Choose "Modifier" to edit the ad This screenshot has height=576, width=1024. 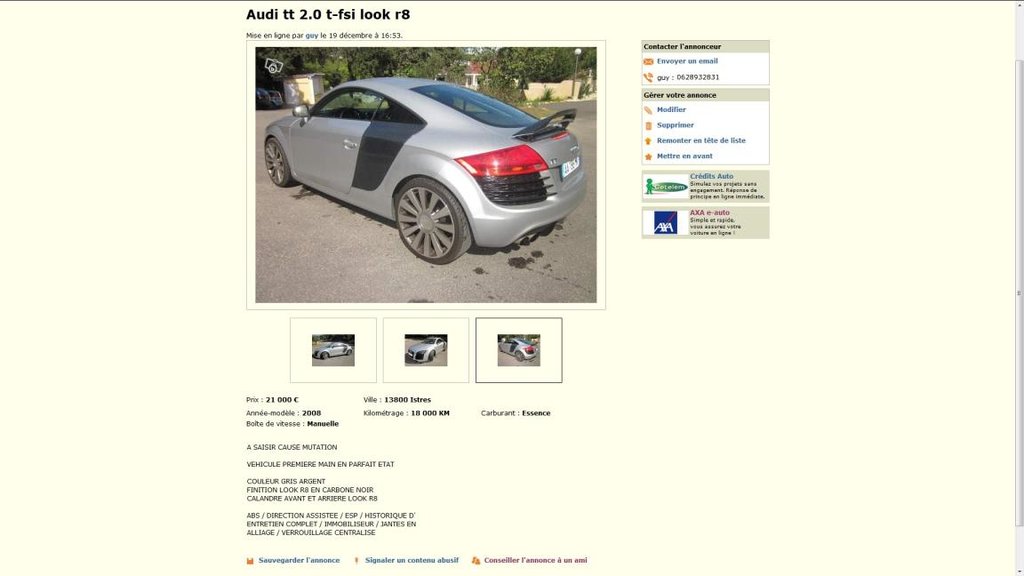click(x=671, y=110)
